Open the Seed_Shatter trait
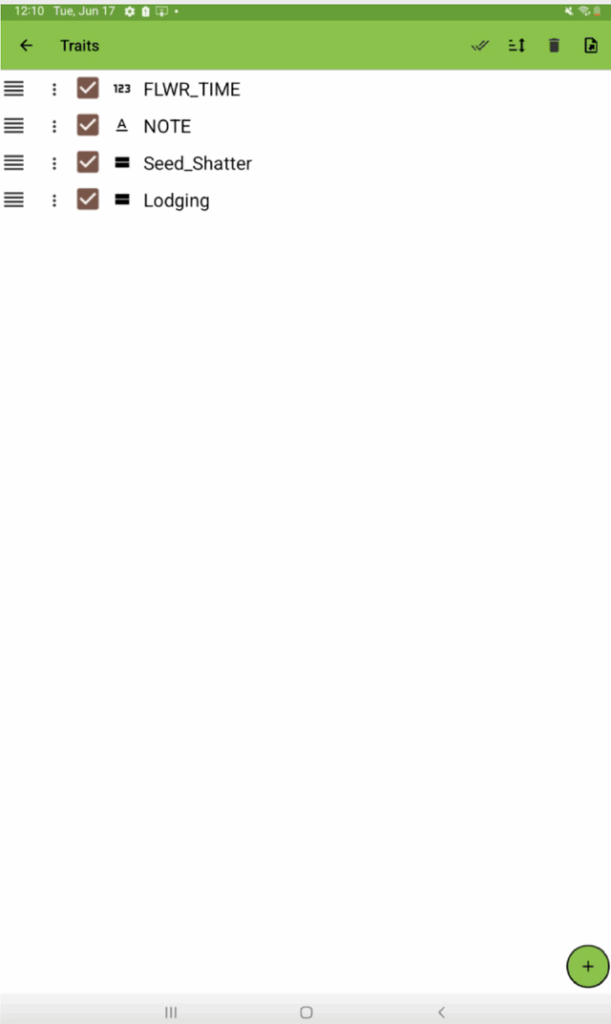This screenshot has height=1024, width=611. click(197, 163)
